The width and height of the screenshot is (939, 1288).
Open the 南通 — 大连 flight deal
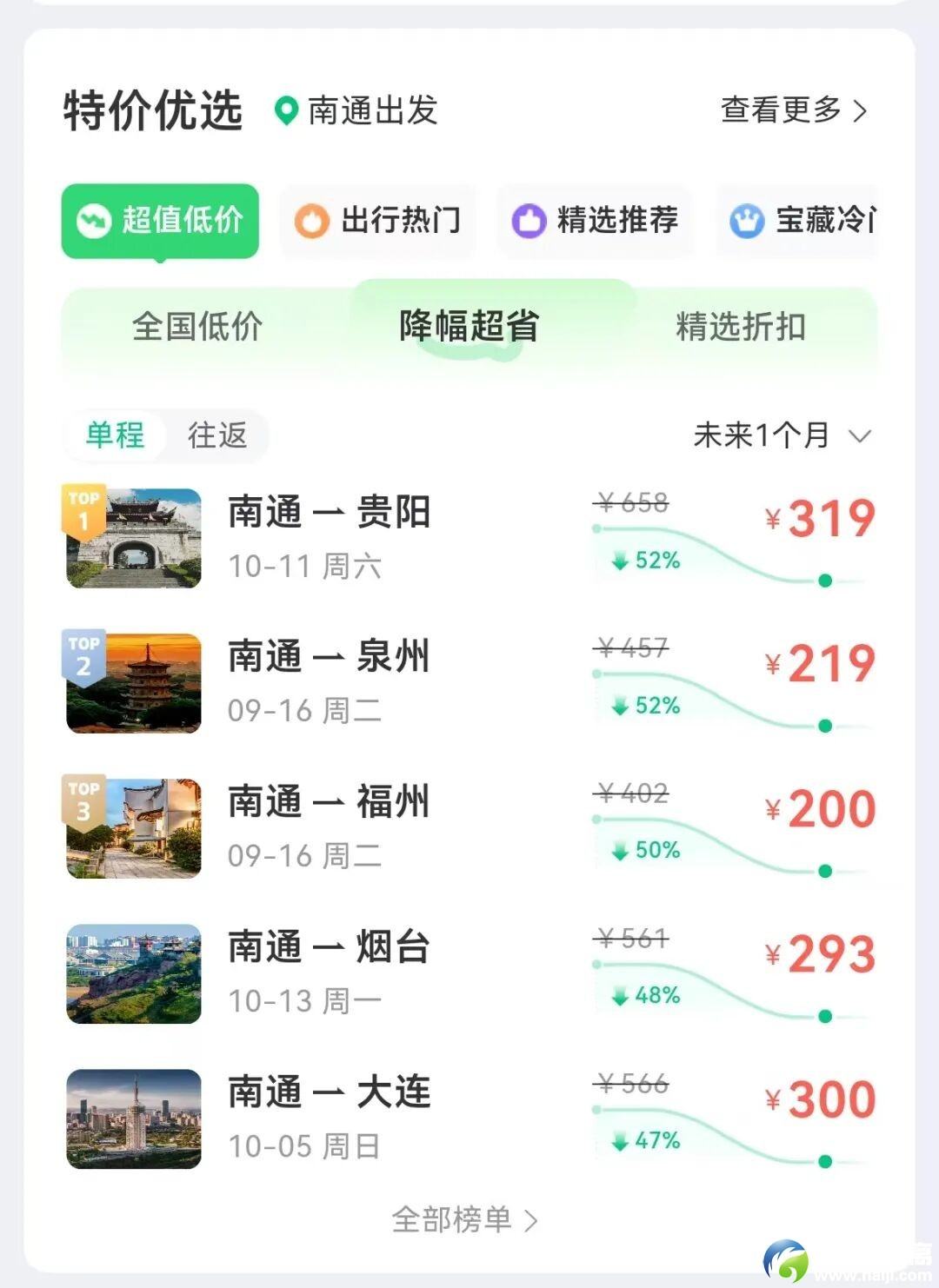pyautogui.click(x=469, y=1119)
